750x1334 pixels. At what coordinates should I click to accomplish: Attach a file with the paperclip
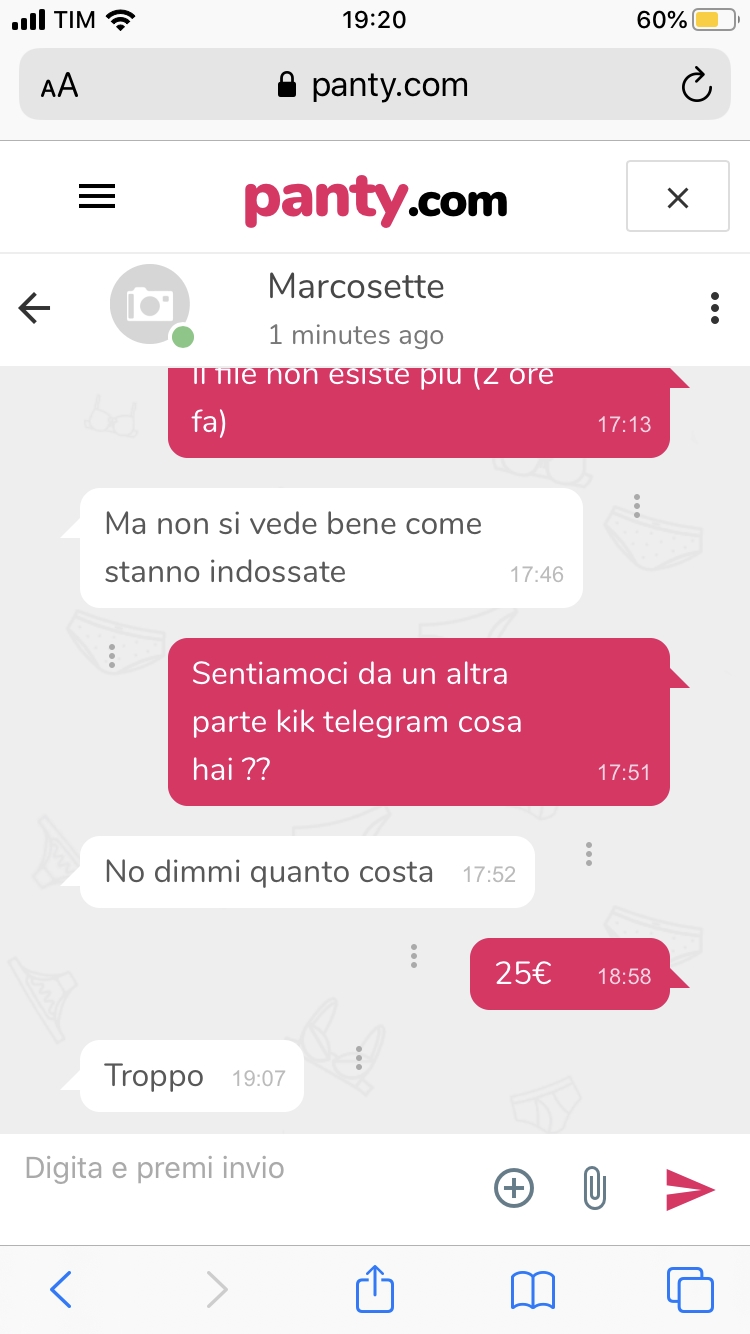[x=595, y=1188]
